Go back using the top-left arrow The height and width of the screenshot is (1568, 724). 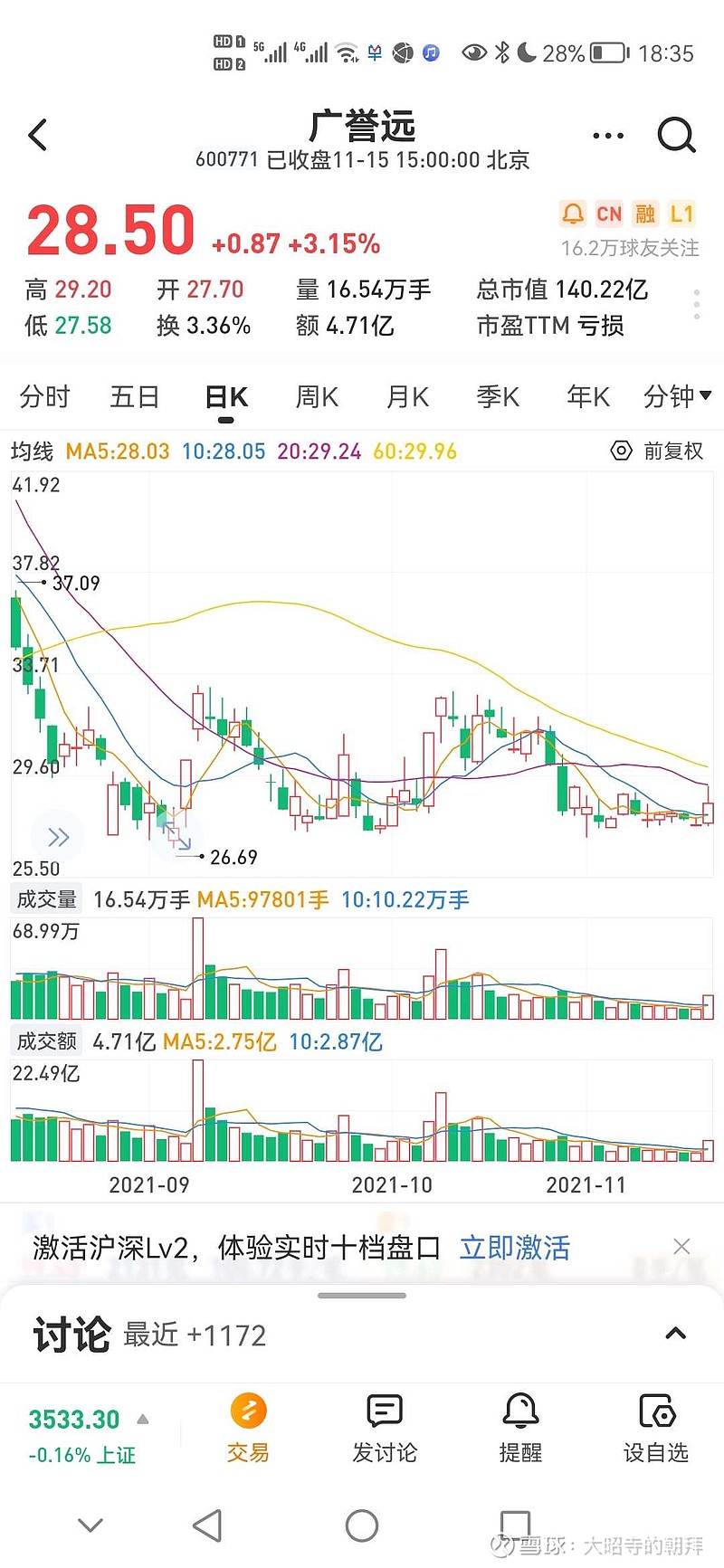pyautogui.click(x=38, y=136)
